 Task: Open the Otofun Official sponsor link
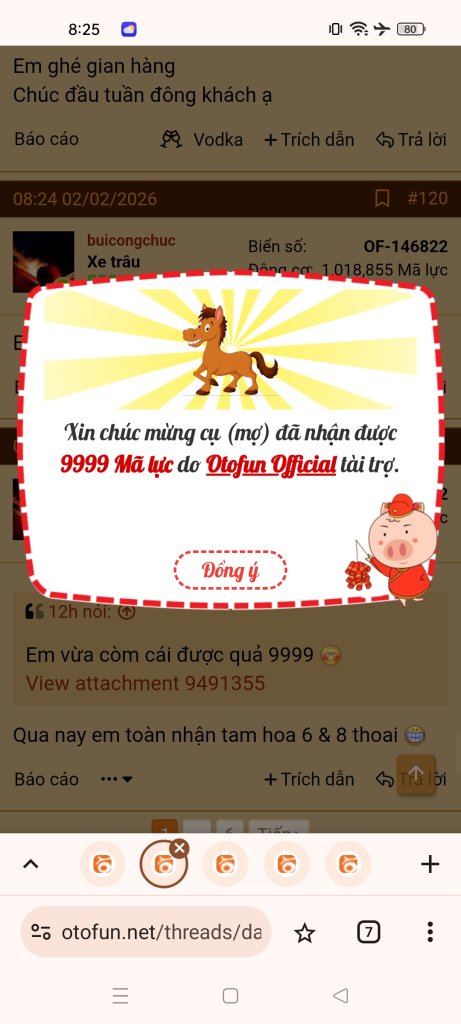click(x=271, y=465)
